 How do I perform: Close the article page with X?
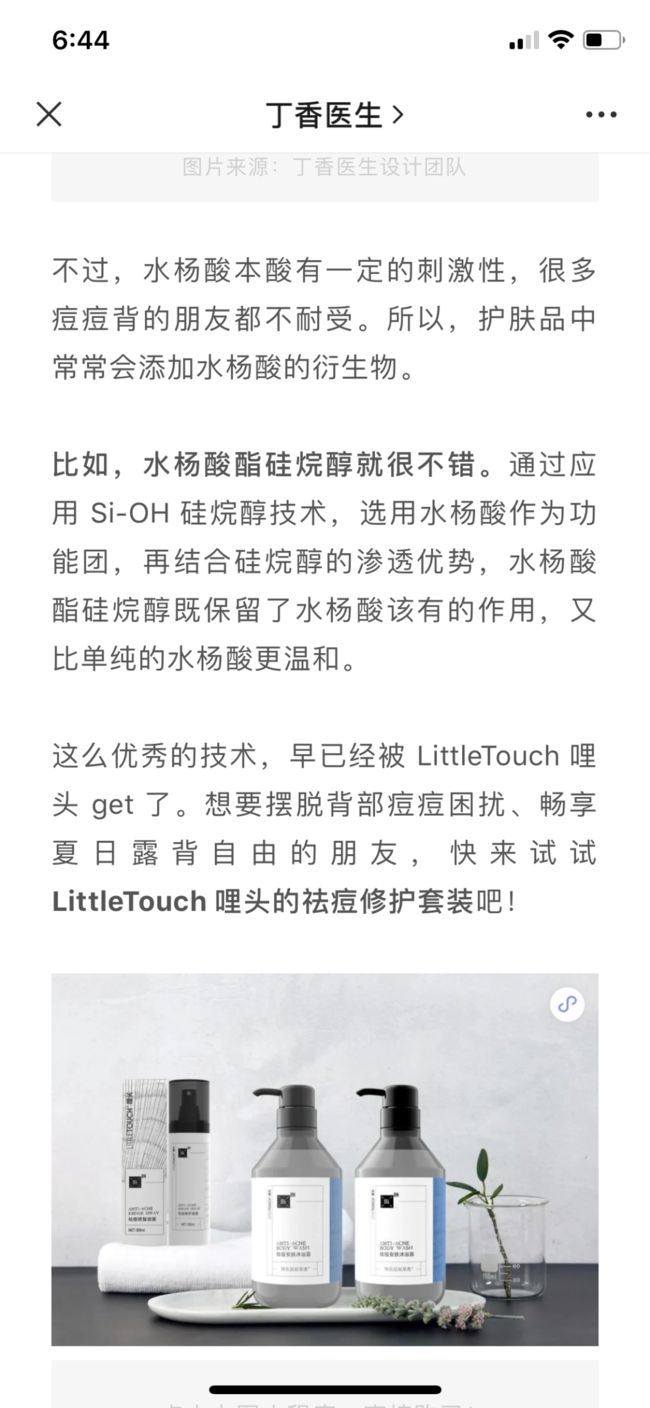49,114
